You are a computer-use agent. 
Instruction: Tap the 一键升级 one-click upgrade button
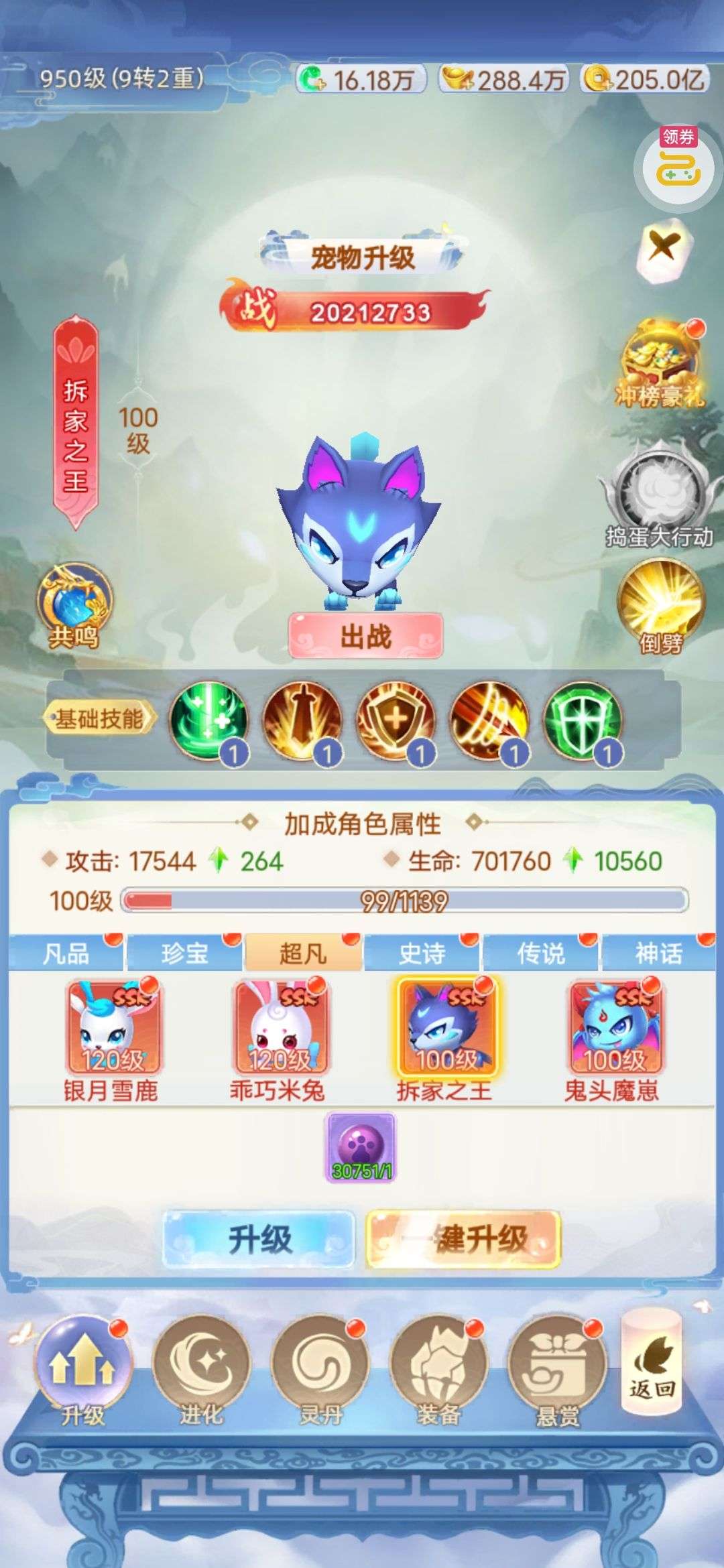pos(463,1239)
